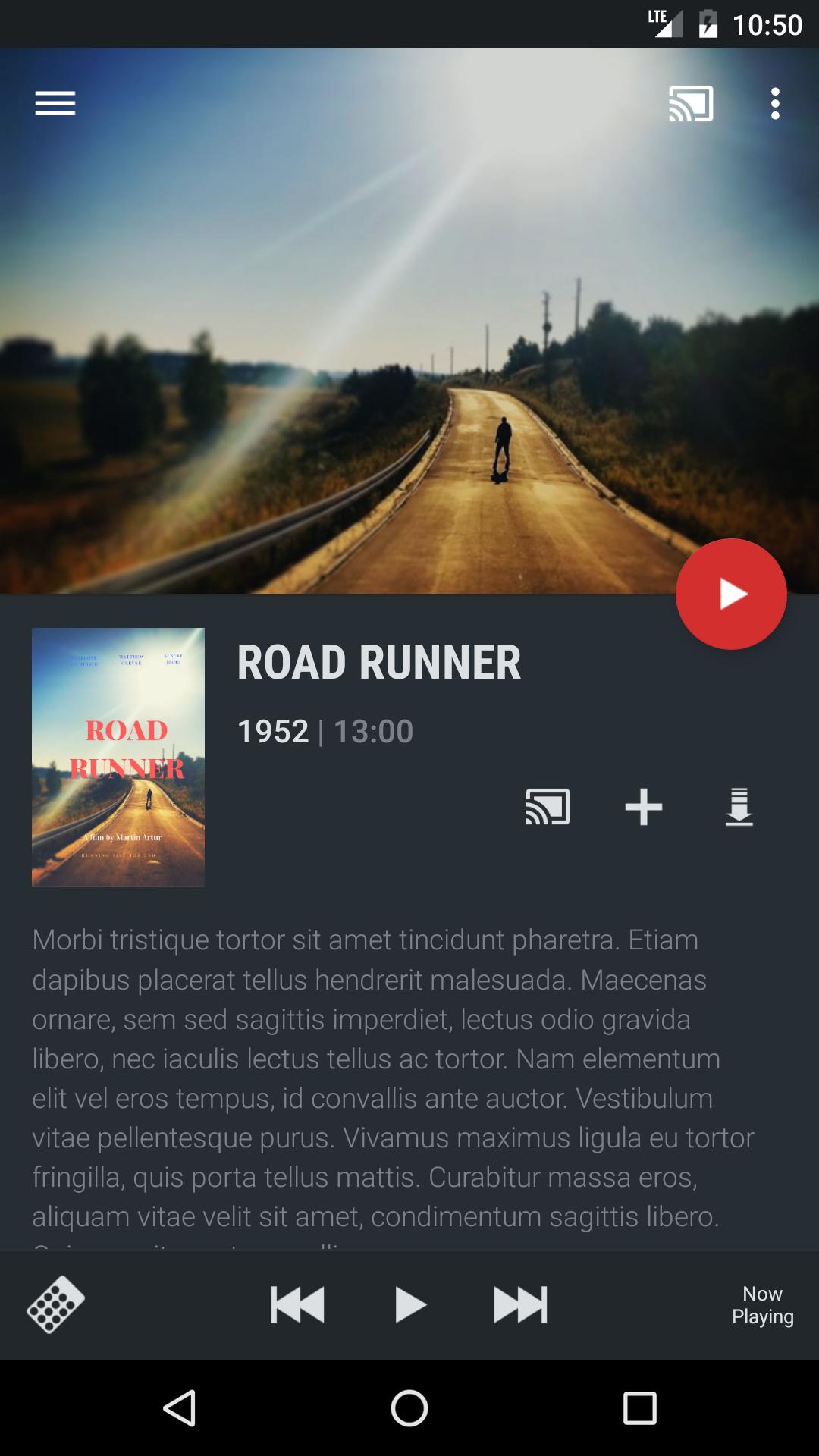
Task: Skip to the next track
Action: tap(520, 1305)
